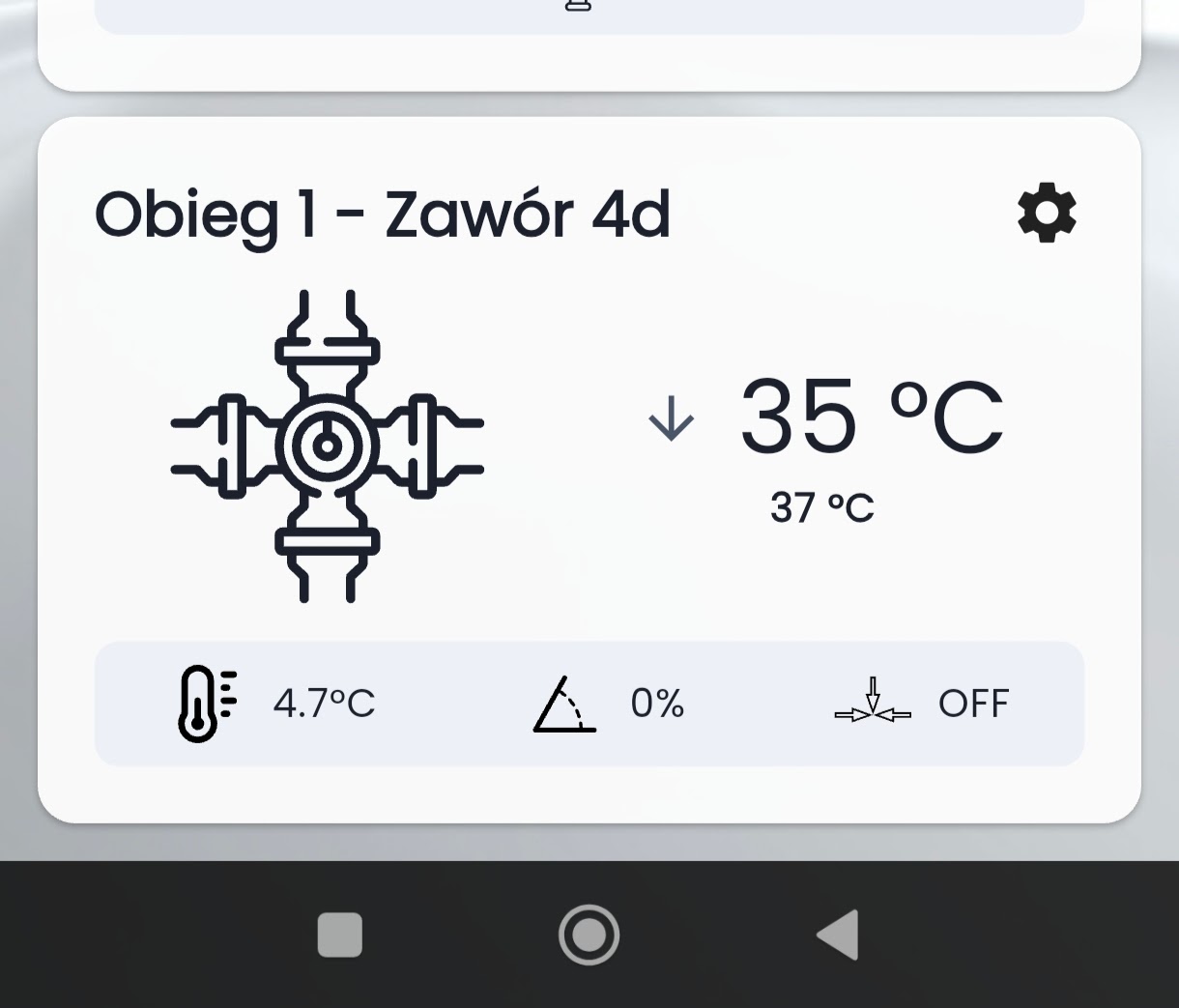Go back with the system back button
Image resolution: width=1179 pixels, height=1008 pixels.
pos(838,935)
